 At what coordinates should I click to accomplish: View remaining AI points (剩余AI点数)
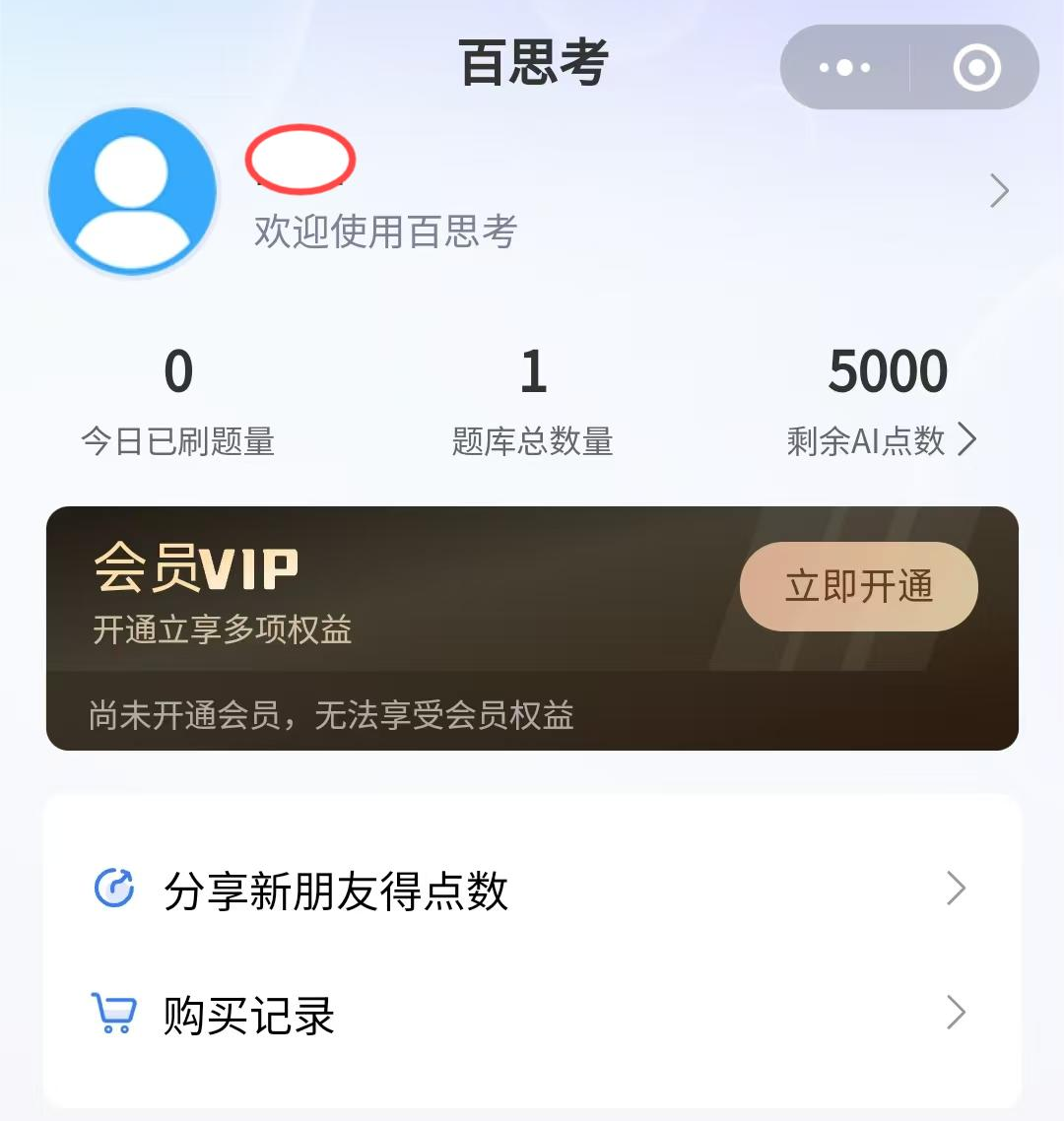click(882, 440)
